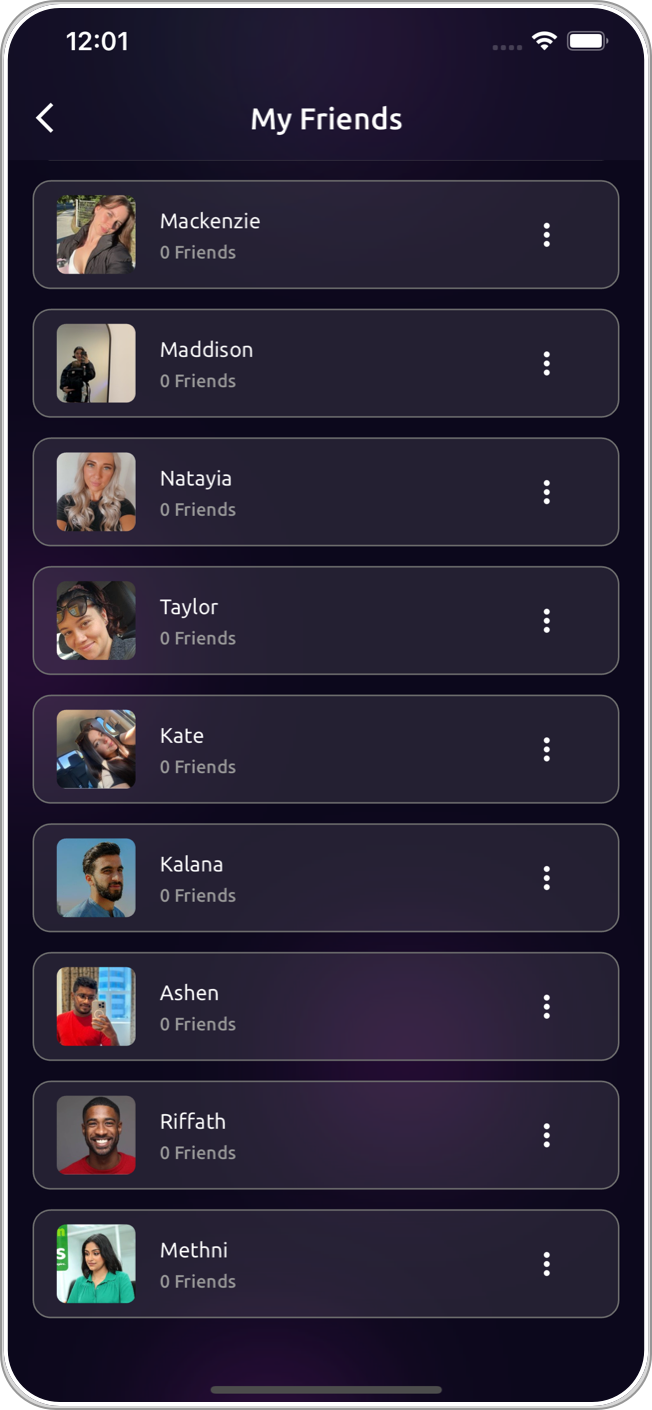Image resolution: width=652 pixels, height=1410 pixels.
Task: Open Kalana's three-dot menu
Action: [x=546, y=878]
